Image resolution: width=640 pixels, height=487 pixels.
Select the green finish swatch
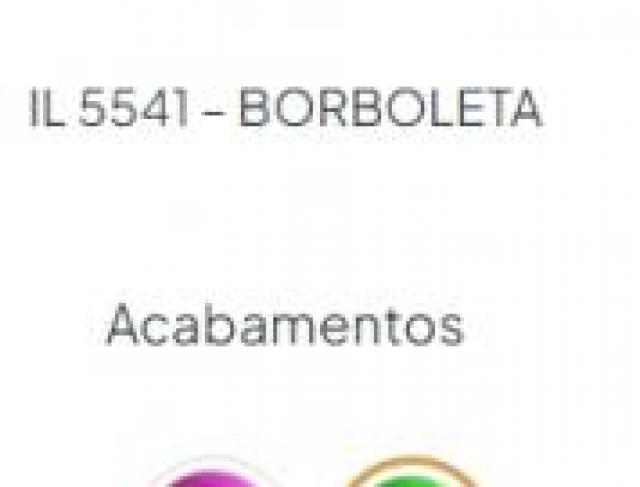click(x=410, y=478)
